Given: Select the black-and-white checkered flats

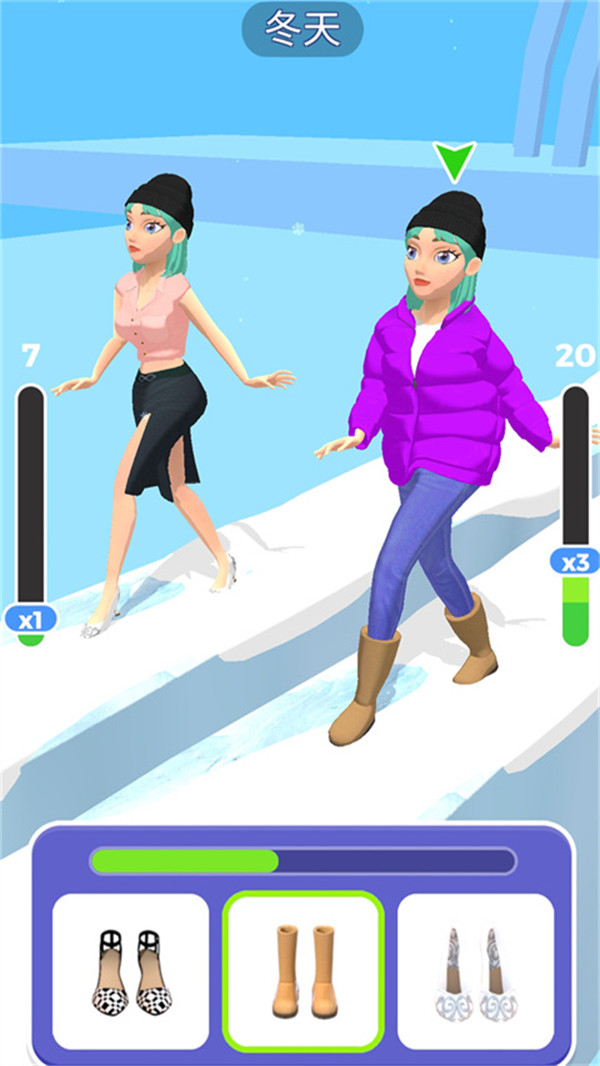Looking at the screenshot, I should click(130, 971).
